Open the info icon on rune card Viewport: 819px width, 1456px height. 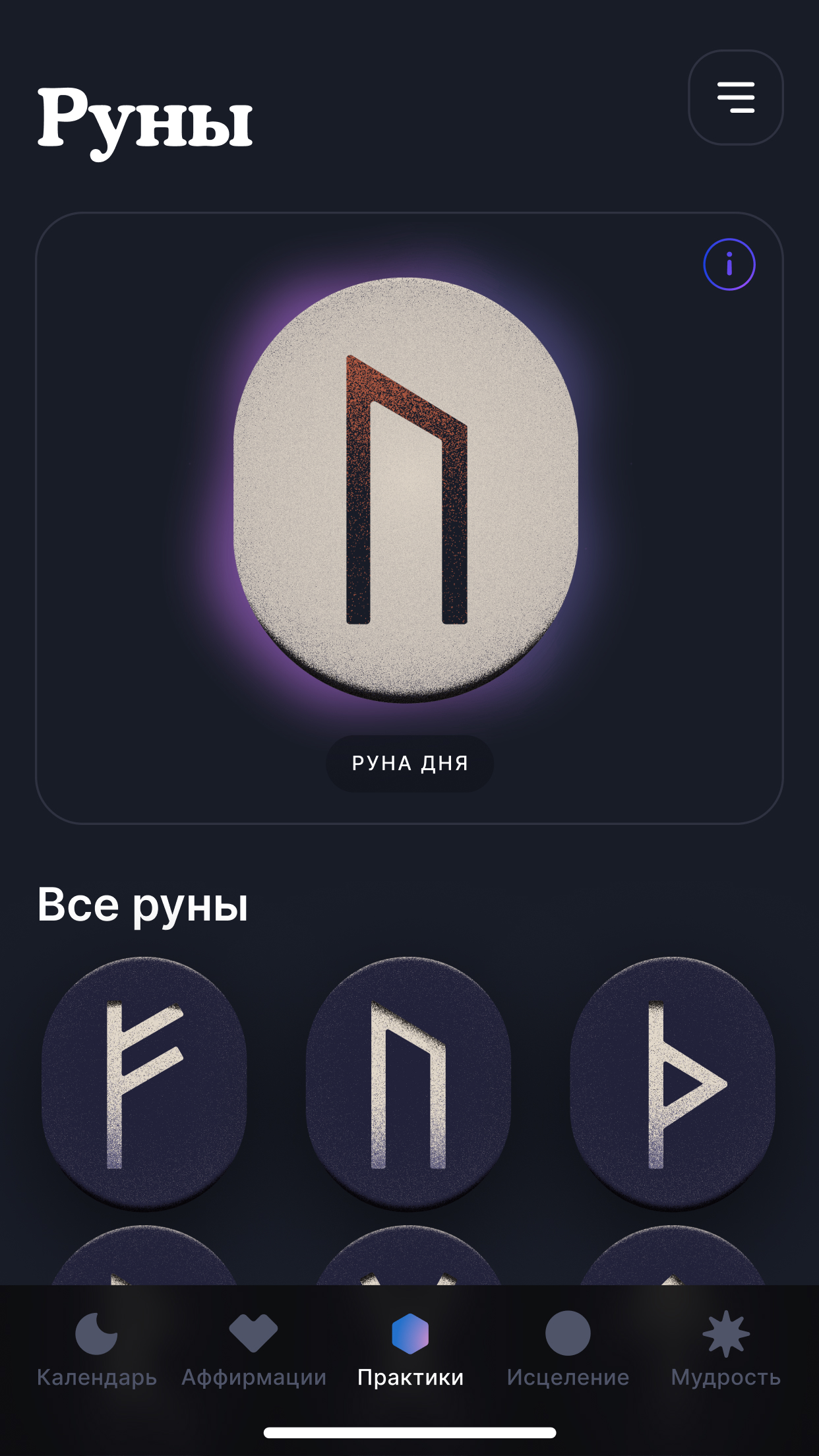[729, 264]
